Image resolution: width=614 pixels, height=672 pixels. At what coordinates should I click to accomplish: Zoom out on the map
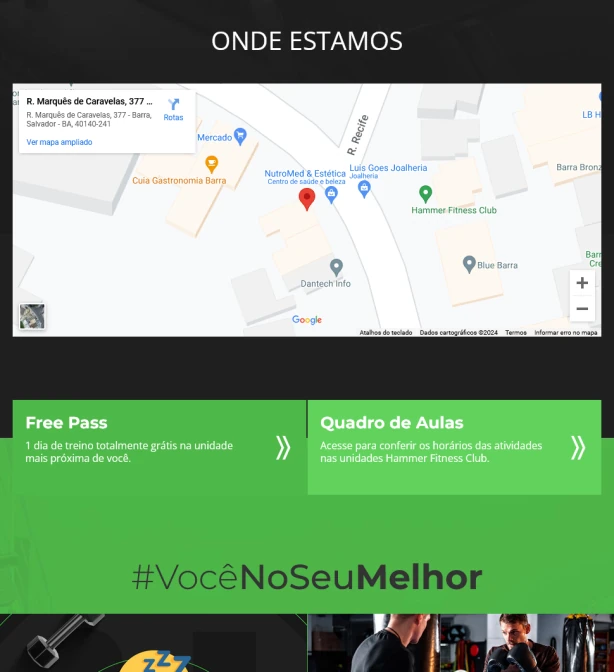click(582, 309)
